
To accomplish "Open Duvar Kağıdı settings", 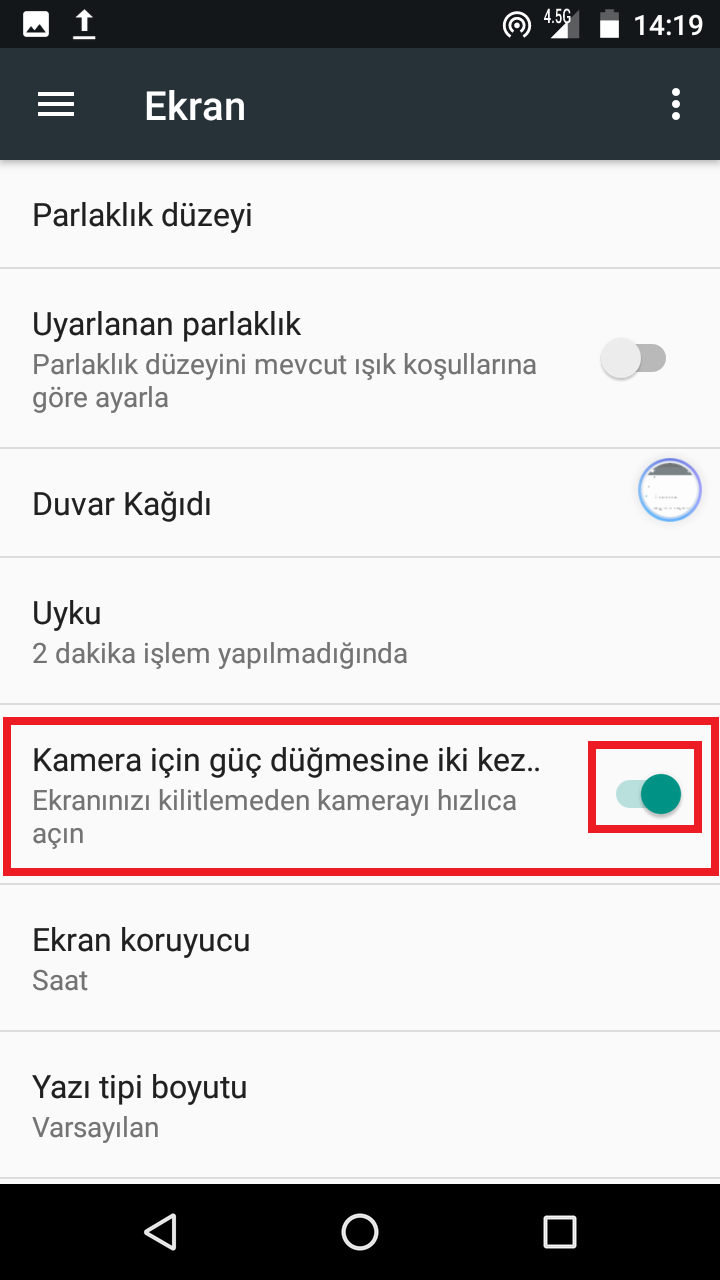I will tap(360, 503).
